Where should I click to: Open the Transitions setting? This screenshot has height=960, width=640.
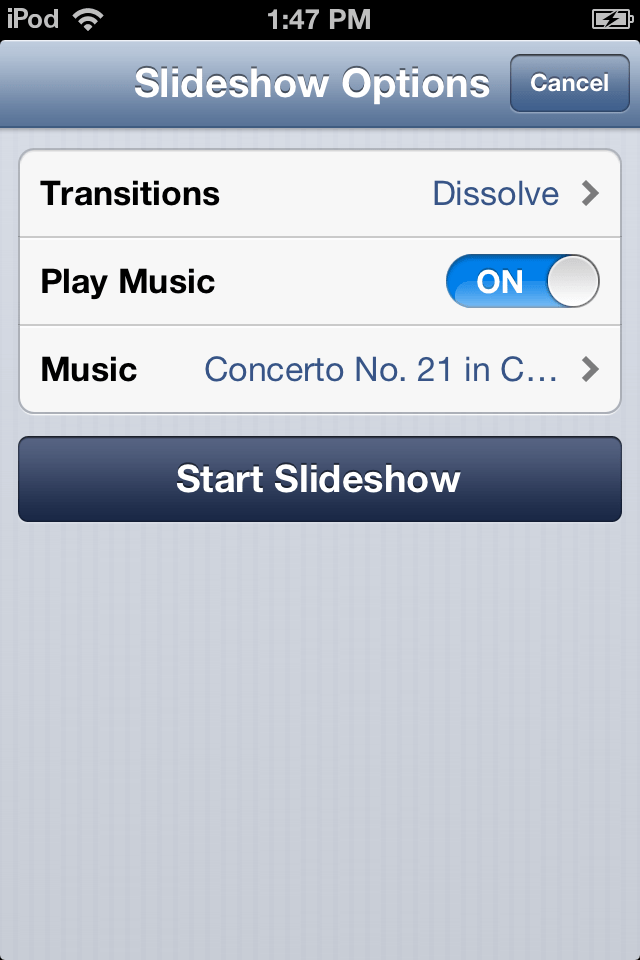point(320,194)
